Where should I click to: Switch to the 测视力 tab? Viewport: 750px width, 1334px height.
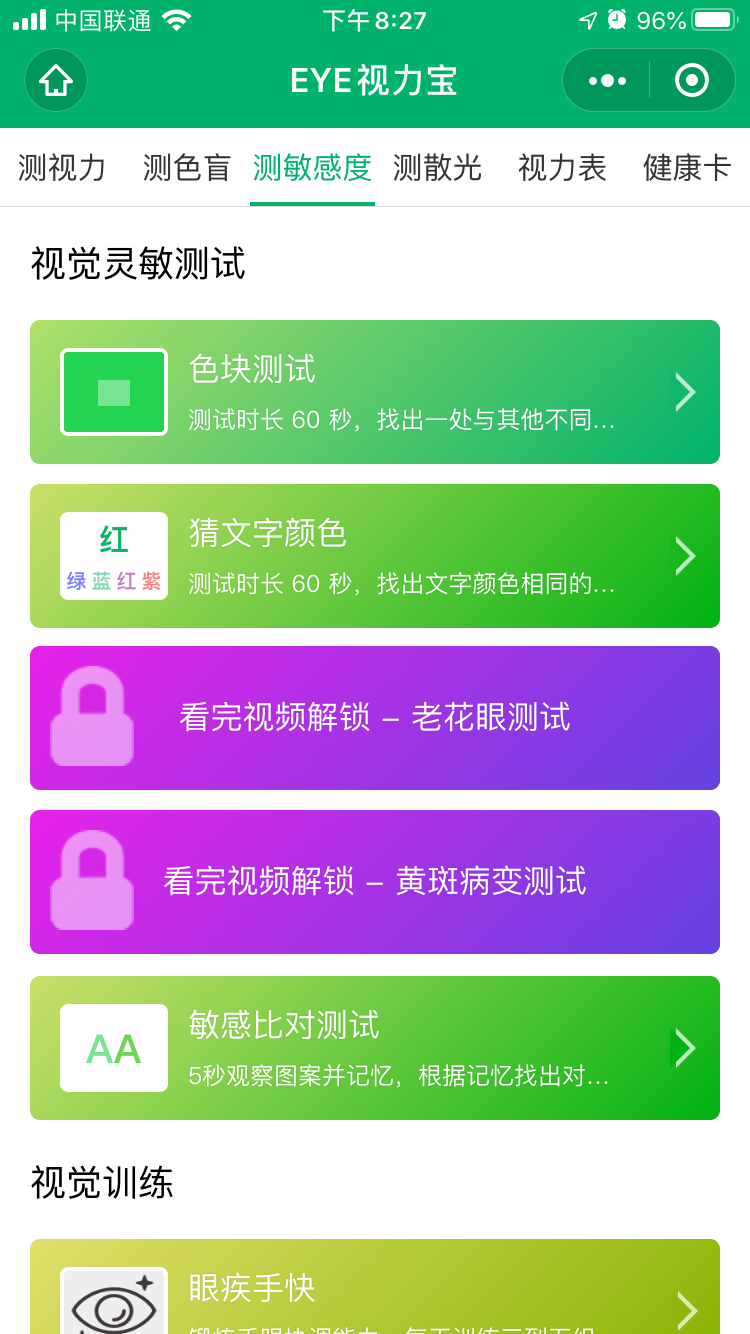pyautogui.click(x=62, y=168)
